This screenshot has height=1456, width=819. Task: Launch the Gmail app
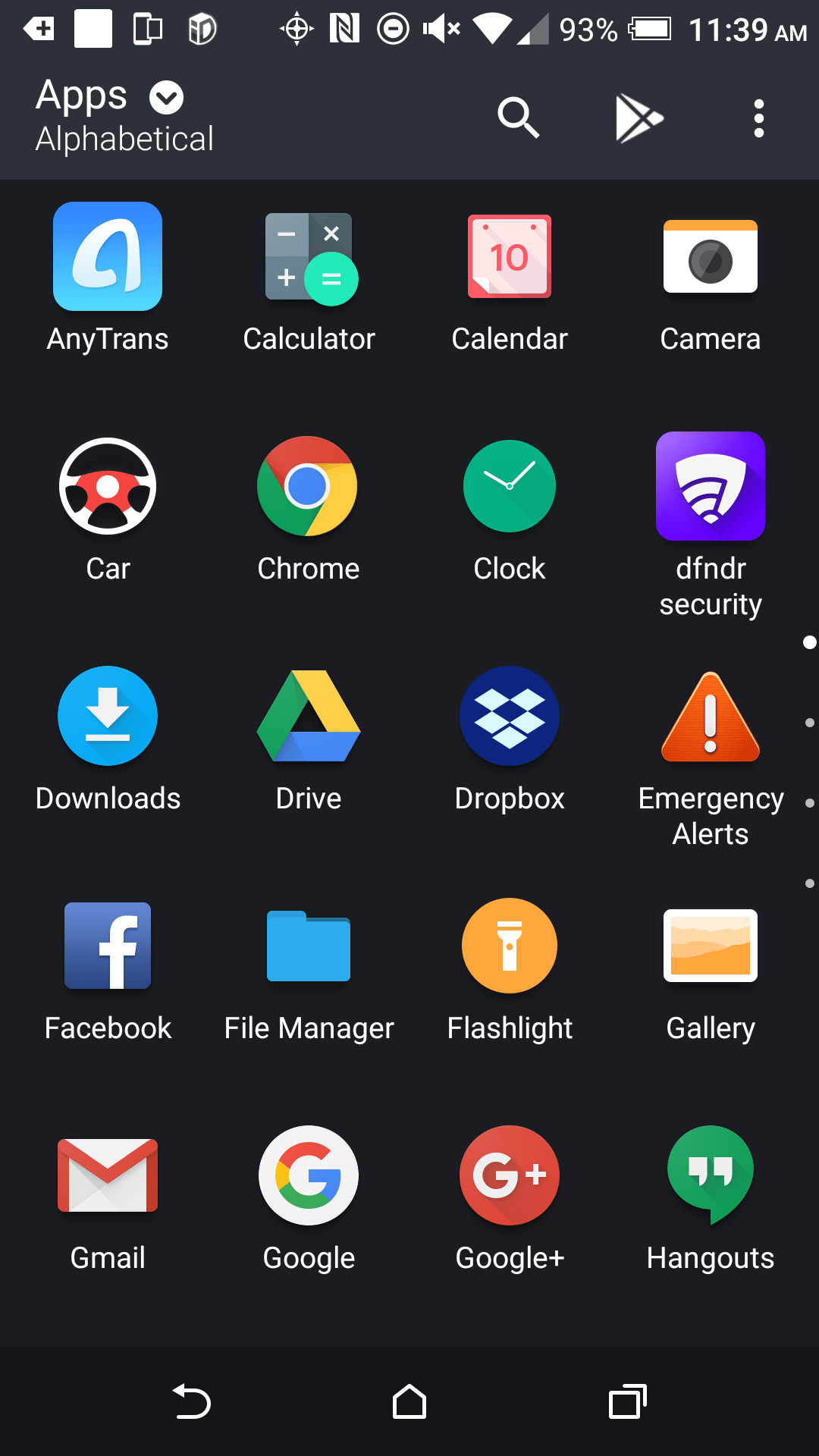108,1175
